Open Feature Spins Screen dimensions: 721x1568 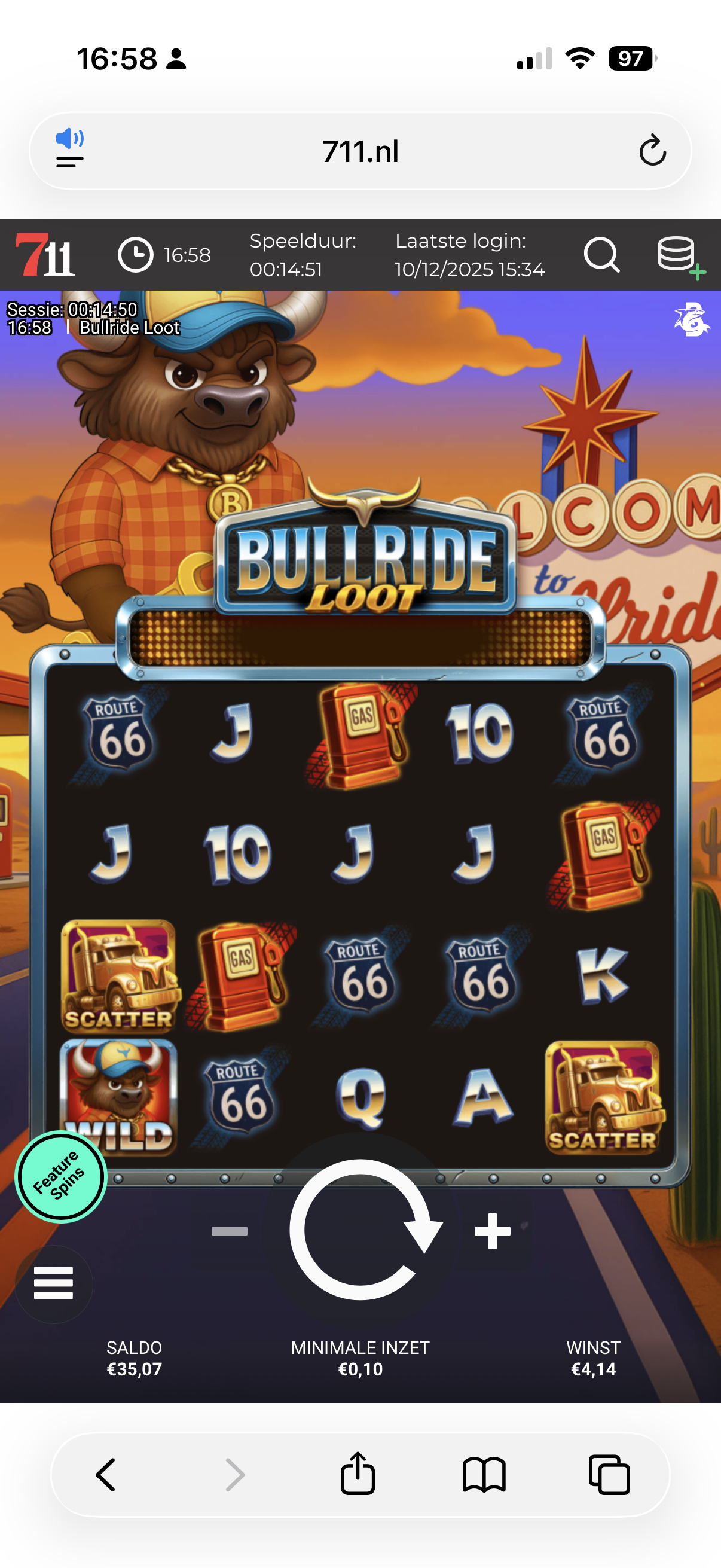point(61,1176)
